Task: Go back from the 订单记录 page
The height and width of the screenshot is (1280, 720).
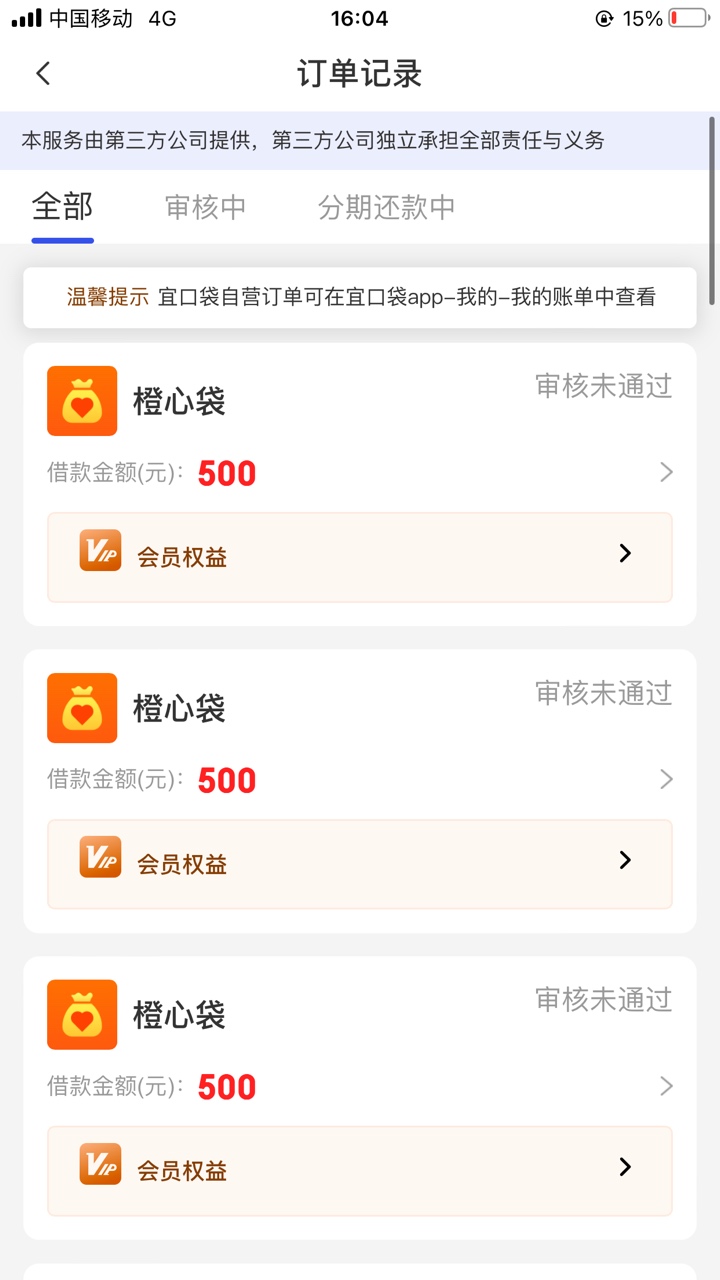Action: click(43, 73)
